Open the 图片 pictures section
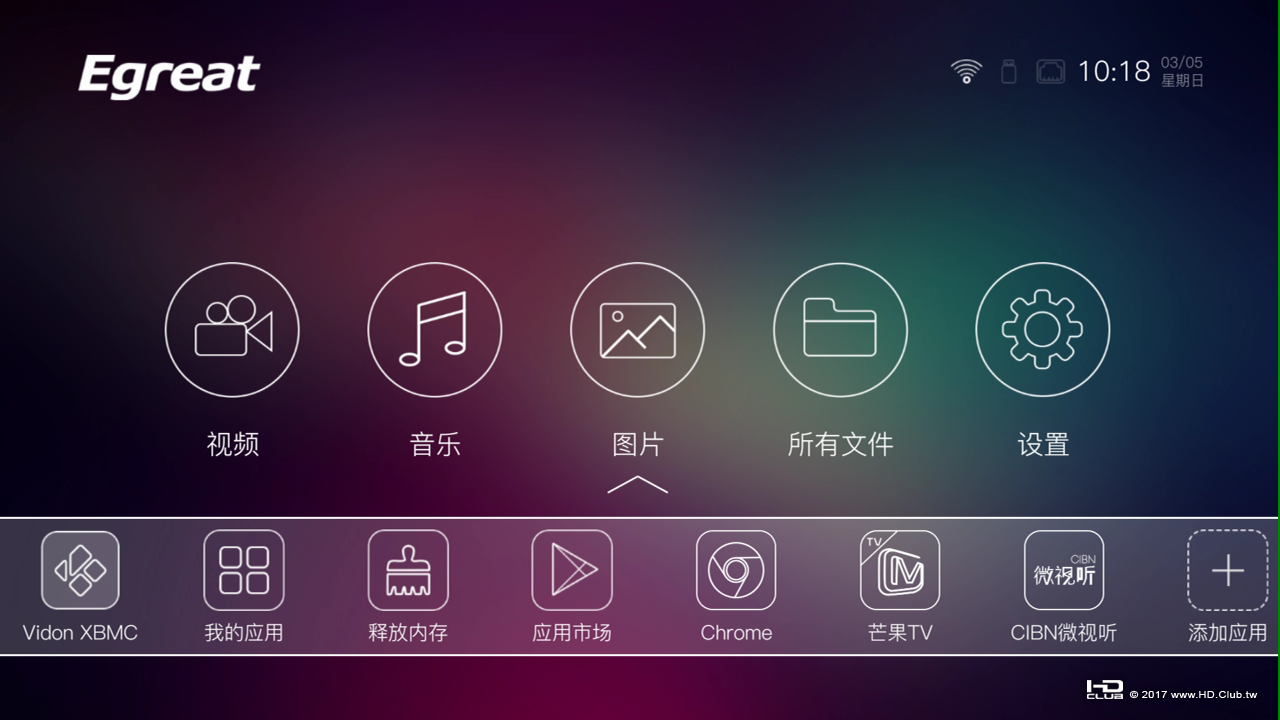The width and height of the screenshot is (1280, 720). 637,330
